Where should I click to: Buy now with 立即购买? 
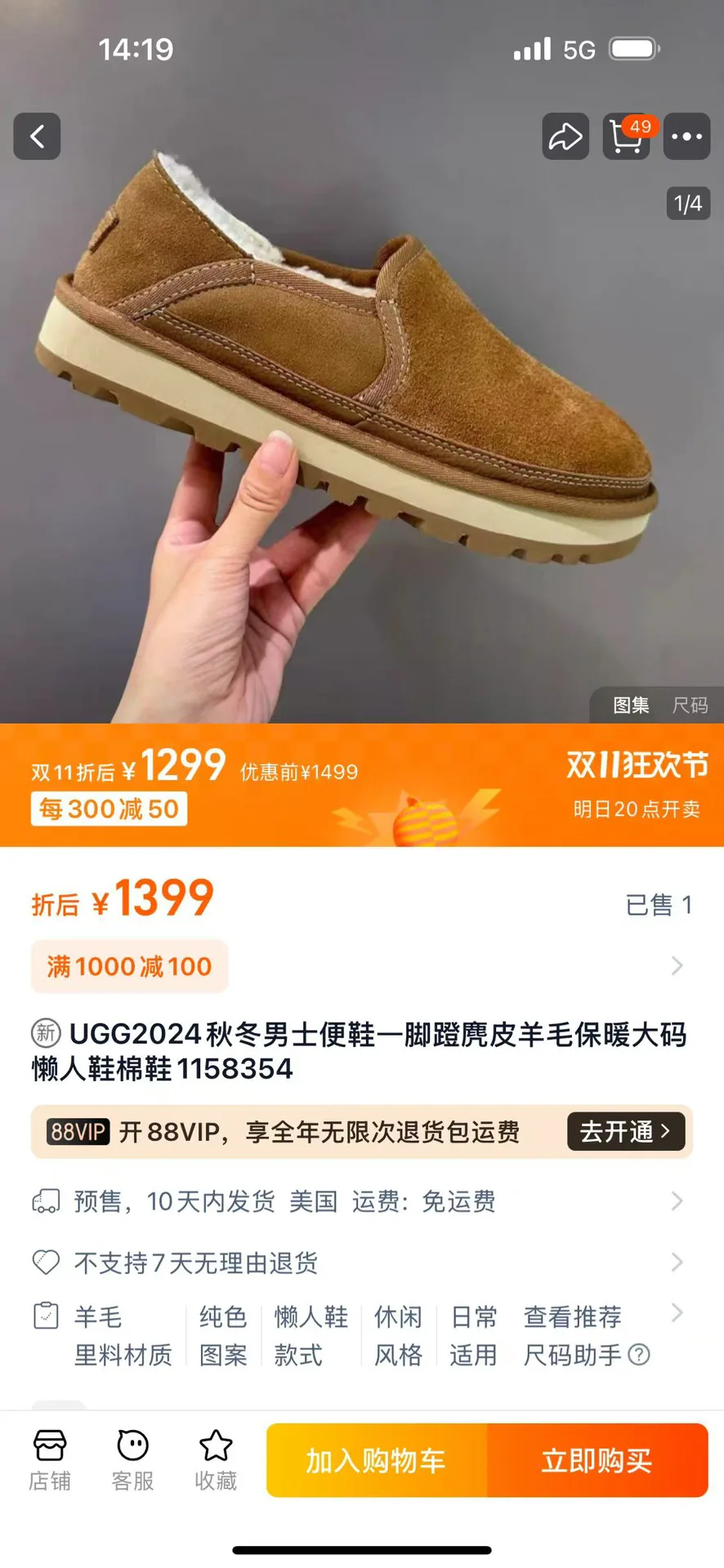pyautogui.click(x=598, y=1460)
